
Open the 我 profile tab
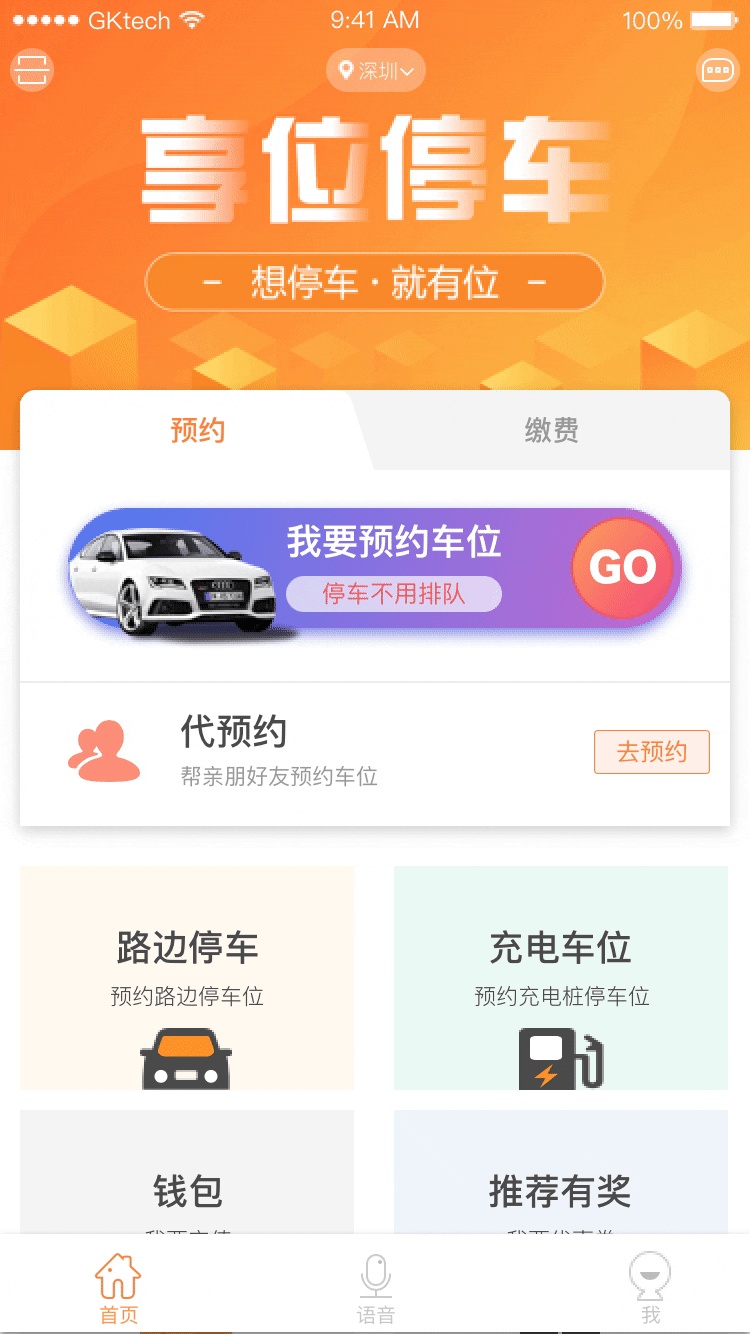coord(650,1289)
